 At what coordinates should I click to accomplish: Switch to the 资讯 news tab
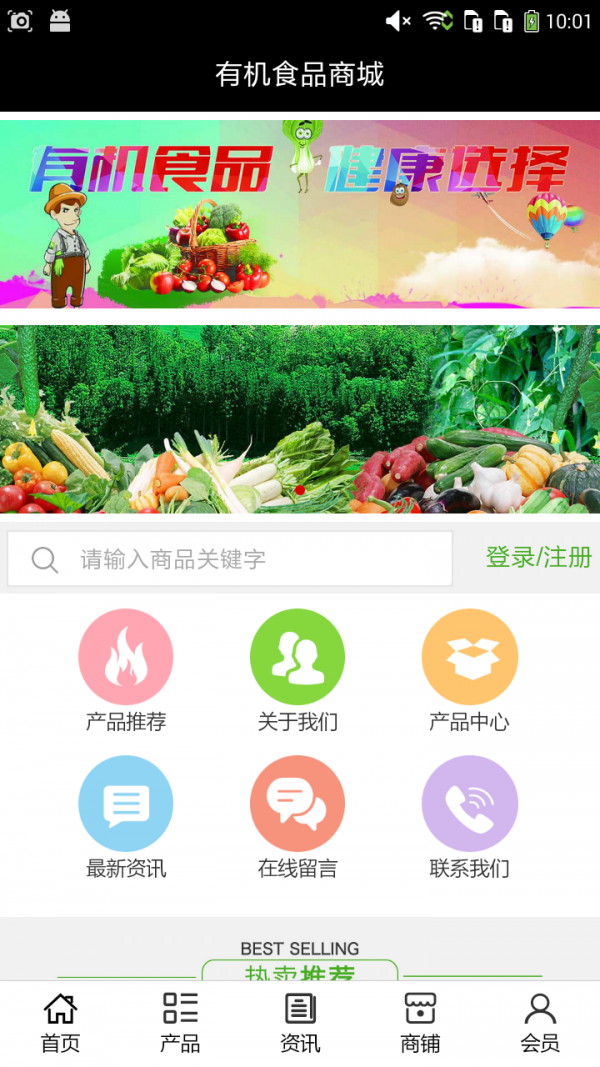click(300, 1023)
